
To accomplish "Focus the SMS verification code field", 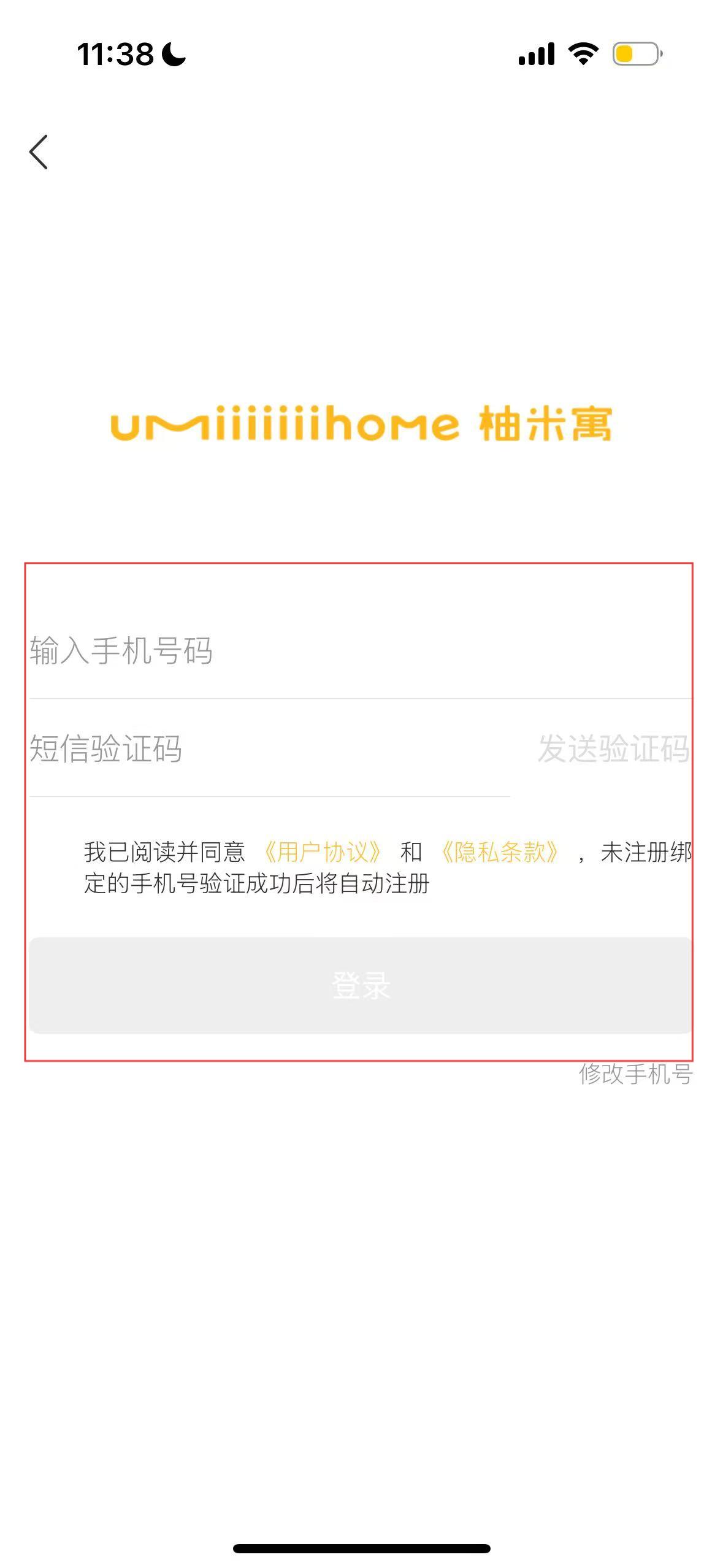I will [x=270, y=749].
